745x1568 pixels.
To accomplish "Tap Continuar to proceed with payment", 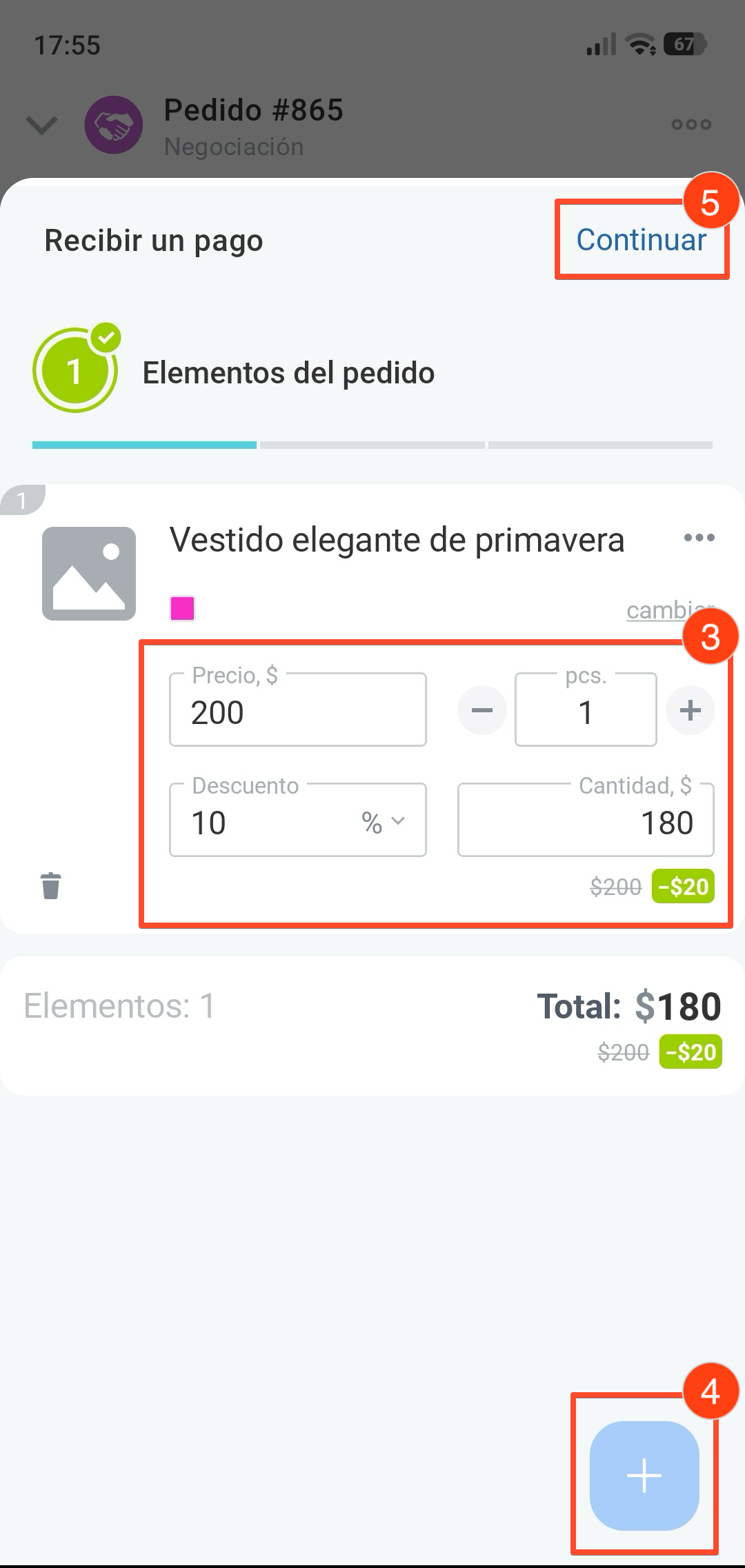I will 641,240.
